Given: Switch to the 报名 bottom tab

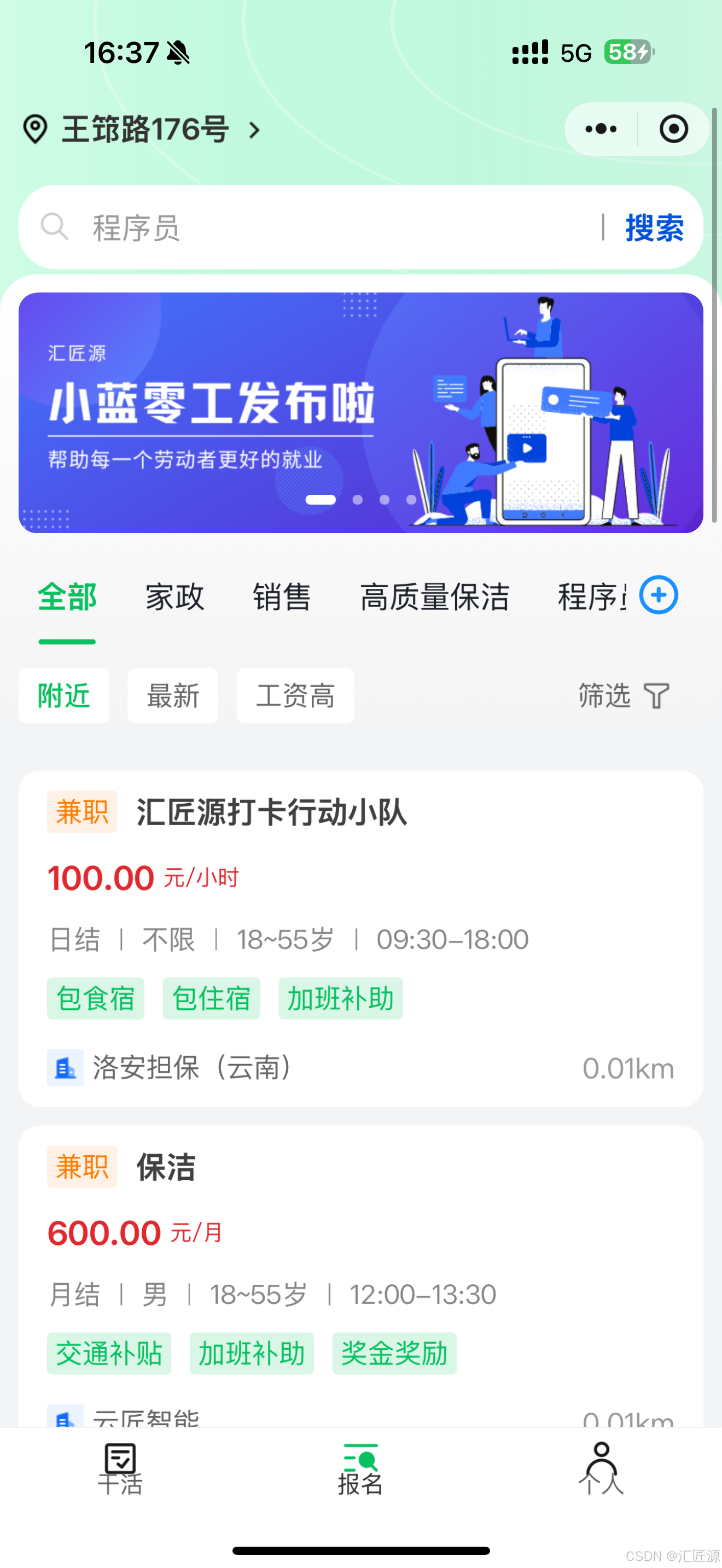Looking at the screenshot, I should (360, 1468).
